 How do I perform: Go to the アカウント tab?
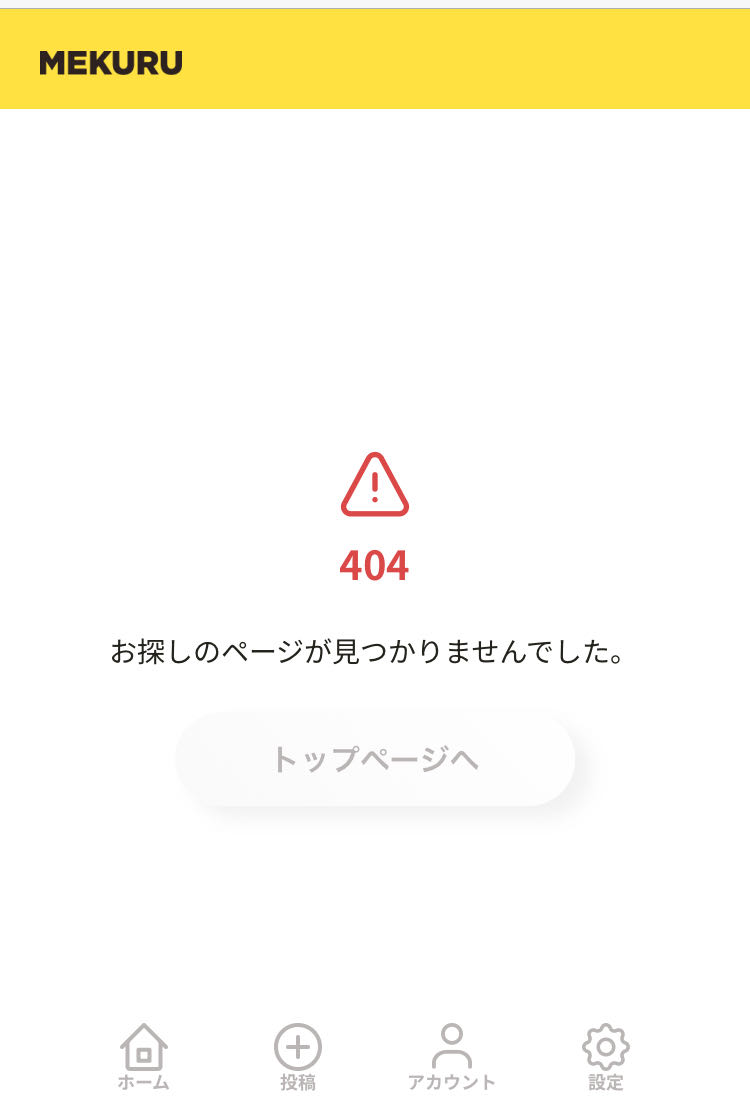452,1056
